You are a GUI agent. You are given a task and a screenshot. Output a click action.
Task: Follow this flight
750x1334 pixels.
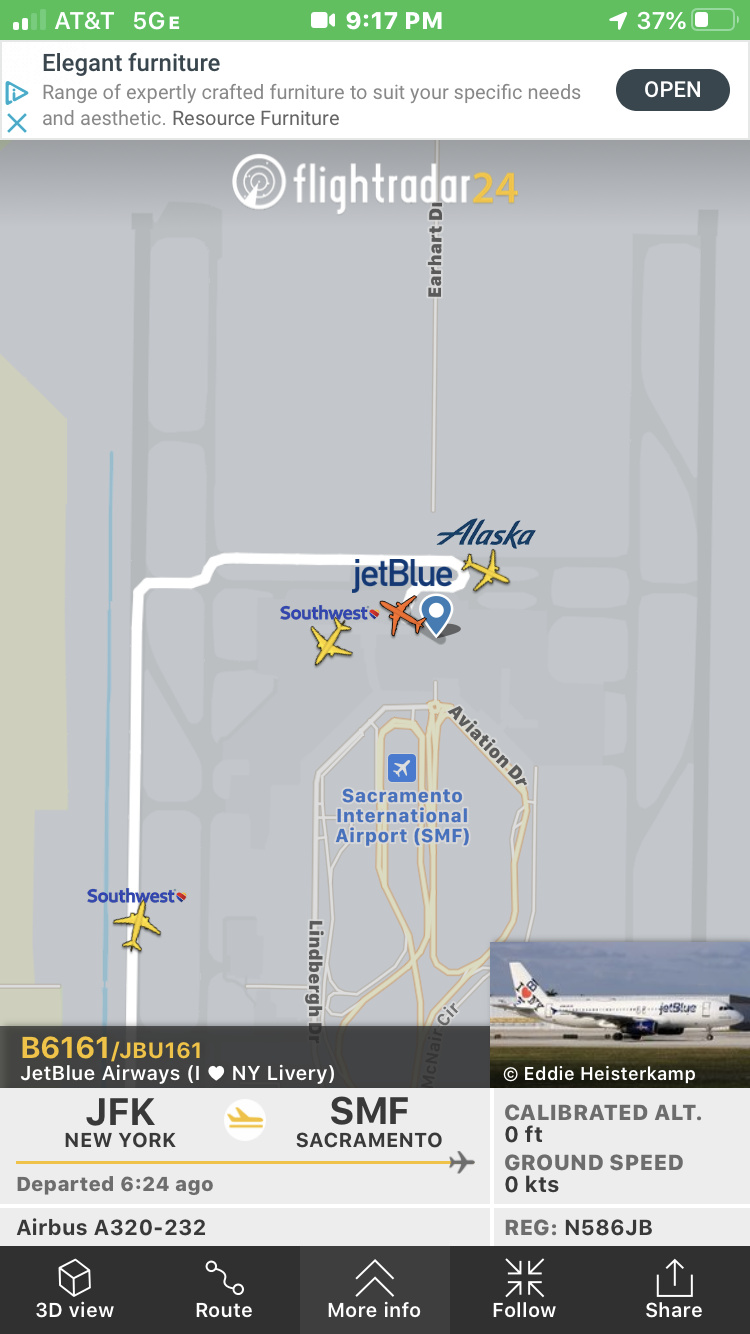524,1290
